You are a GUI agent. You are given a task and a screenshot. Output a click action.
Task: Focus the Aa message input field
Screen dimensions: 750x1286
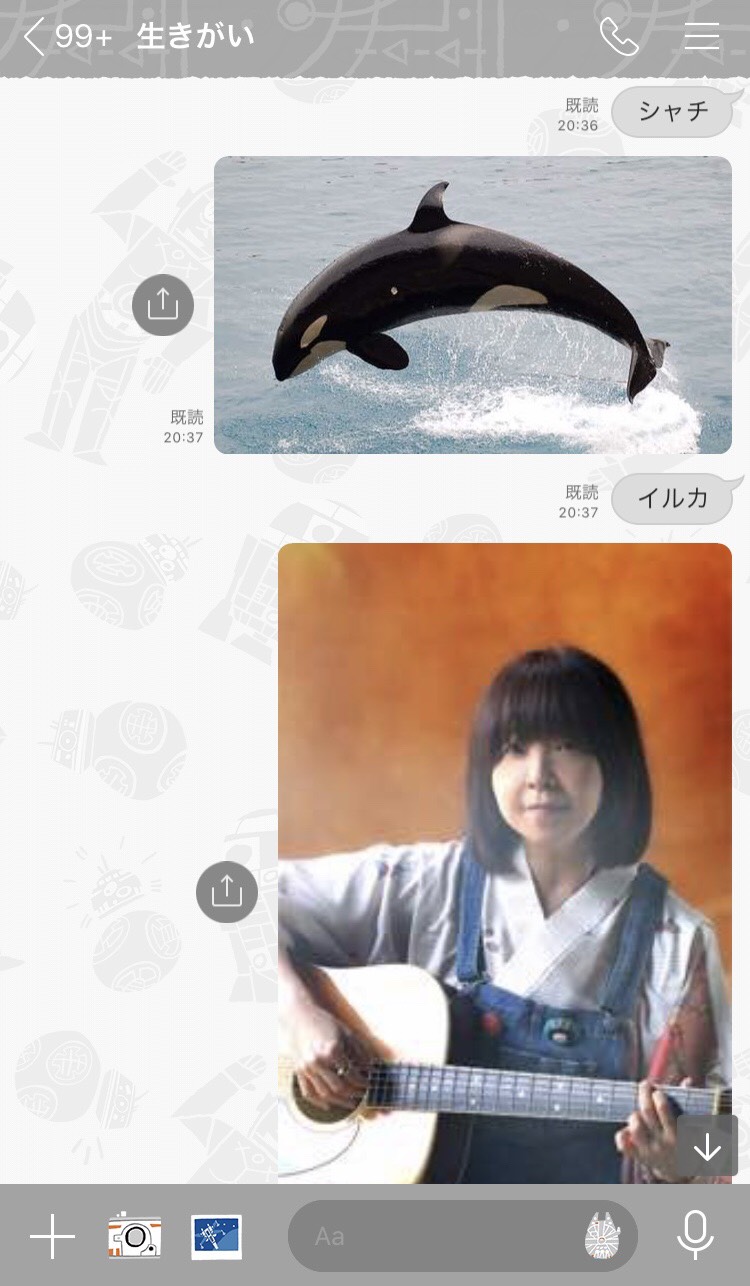coord(430,1237)
